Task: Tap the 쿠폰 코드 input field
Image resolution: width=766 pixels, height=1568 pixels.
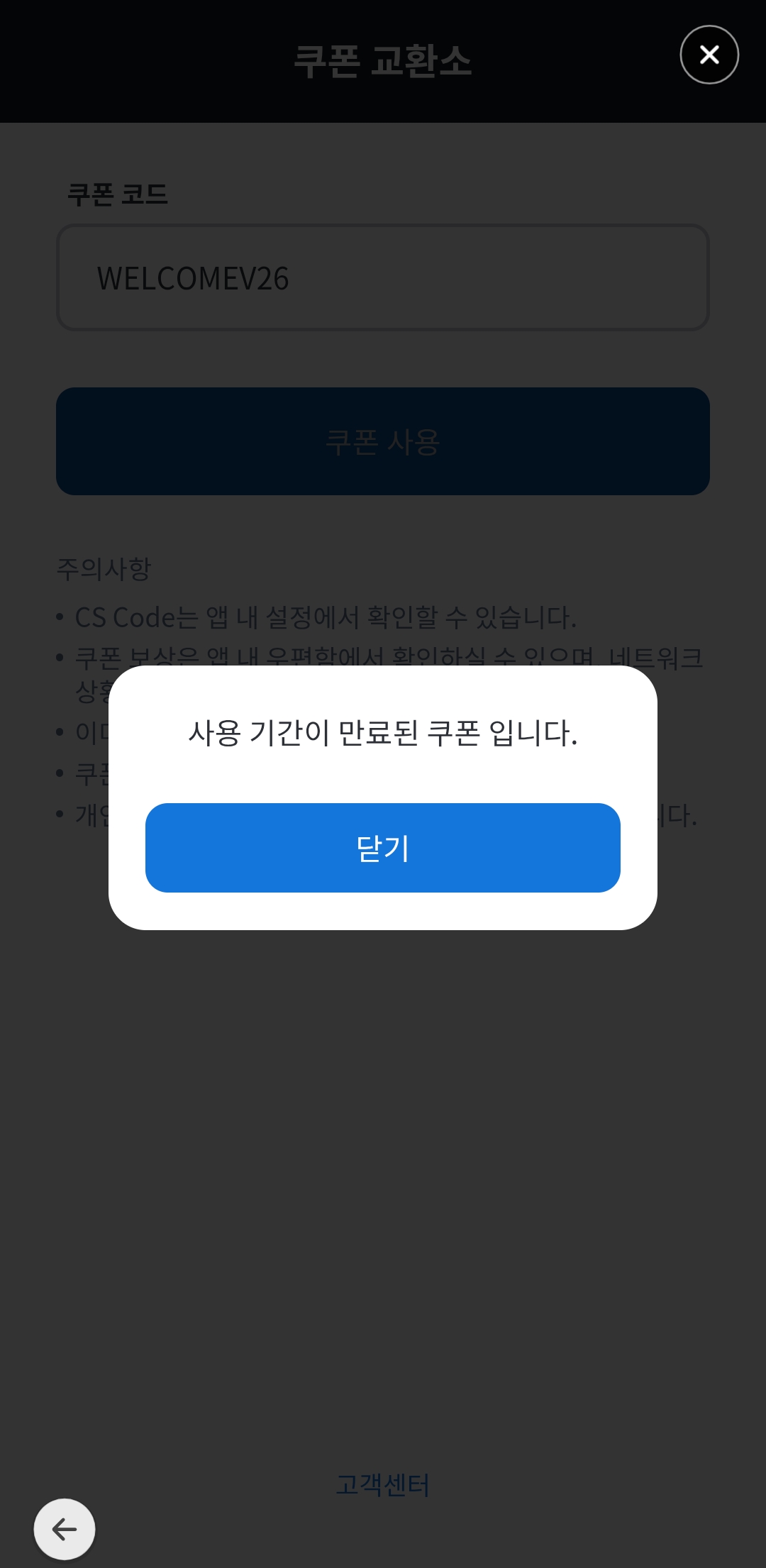Action: [x=383, y=278]
